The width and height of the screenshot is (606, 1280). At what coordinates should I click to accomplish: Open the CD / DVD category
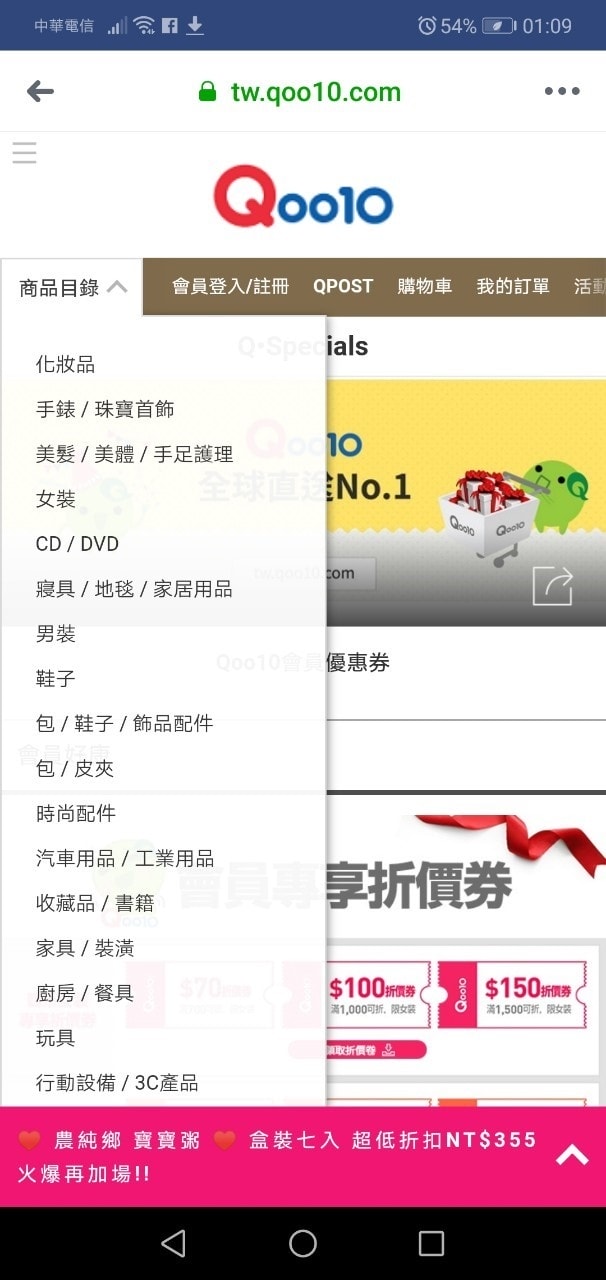coord(77,544)
